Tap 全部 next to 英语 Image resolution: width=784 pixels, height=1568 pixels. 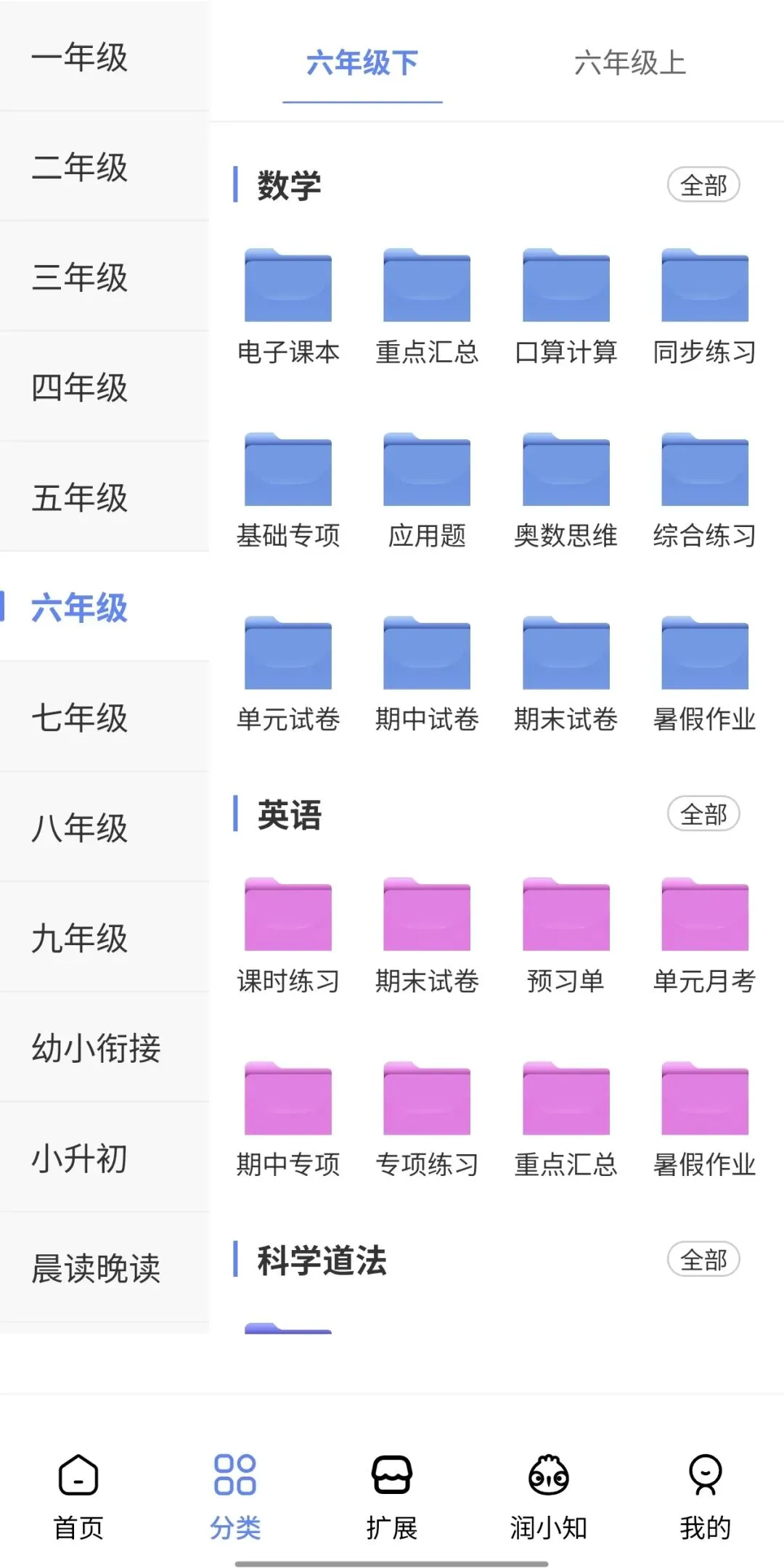click(703, 814)
